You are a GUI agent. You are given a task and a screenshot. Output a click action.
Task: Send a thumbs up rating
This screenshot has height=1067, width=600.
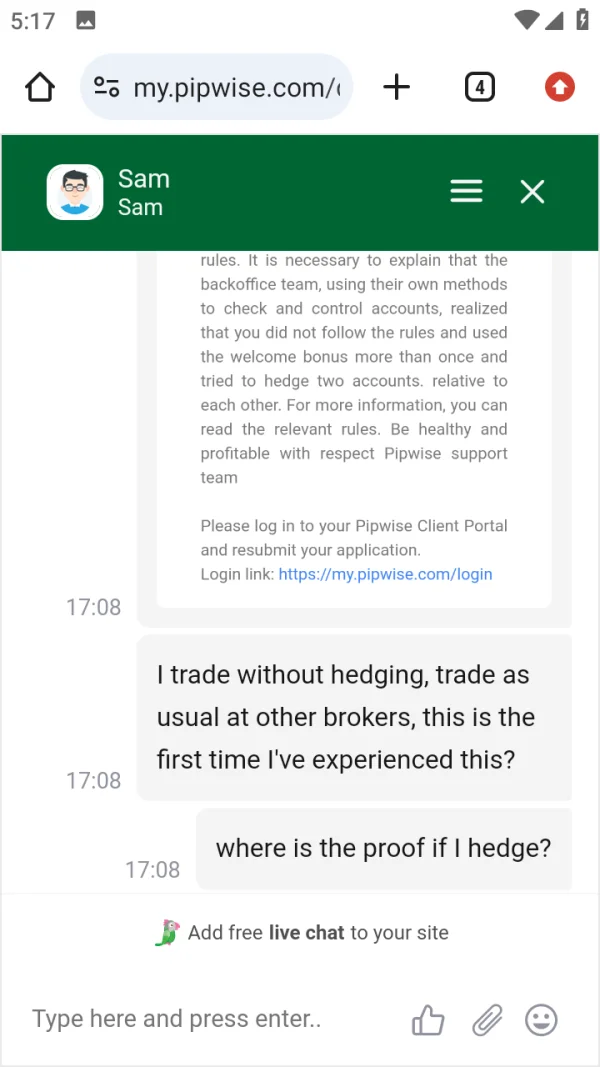(428, 1020)
